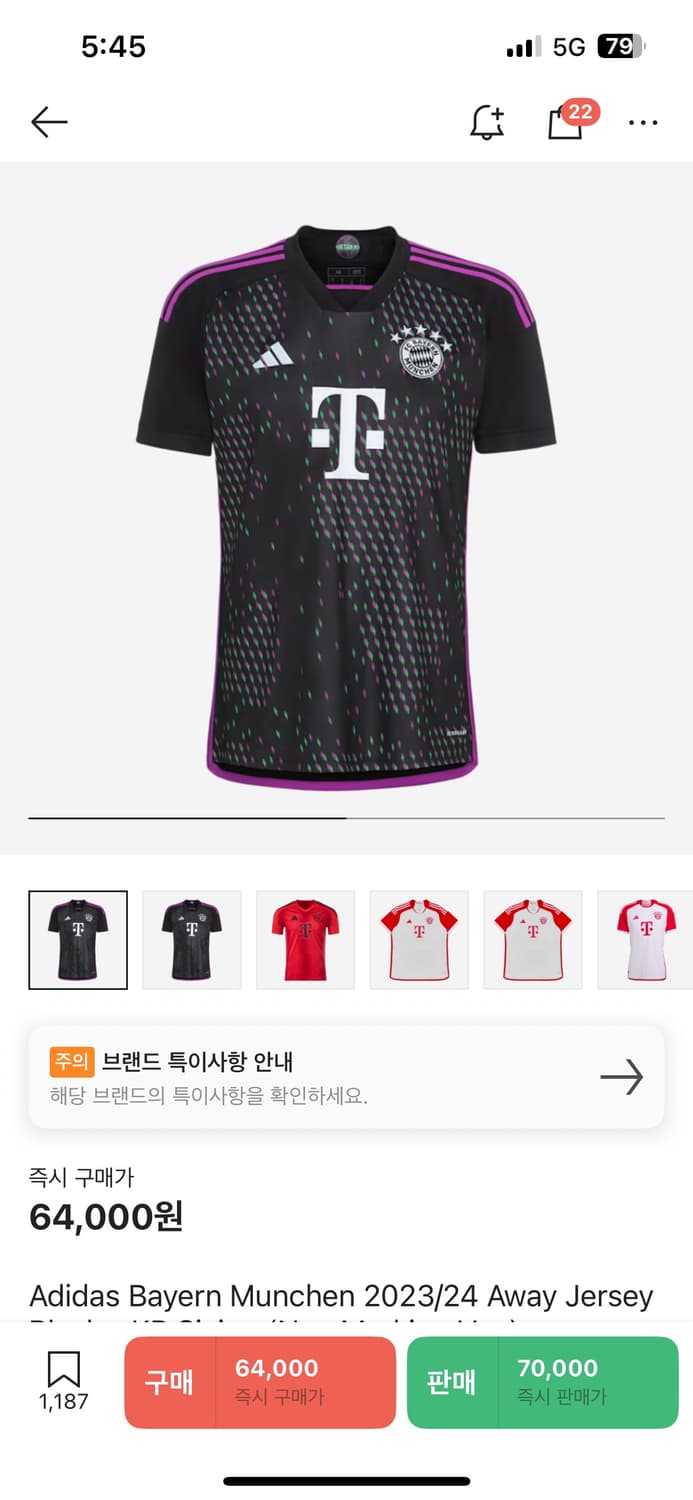Image resolution: width=693 pixels, height=1500 pixels.
Task: Select the all-red jersey thumbnail
Action: (306, 940)
